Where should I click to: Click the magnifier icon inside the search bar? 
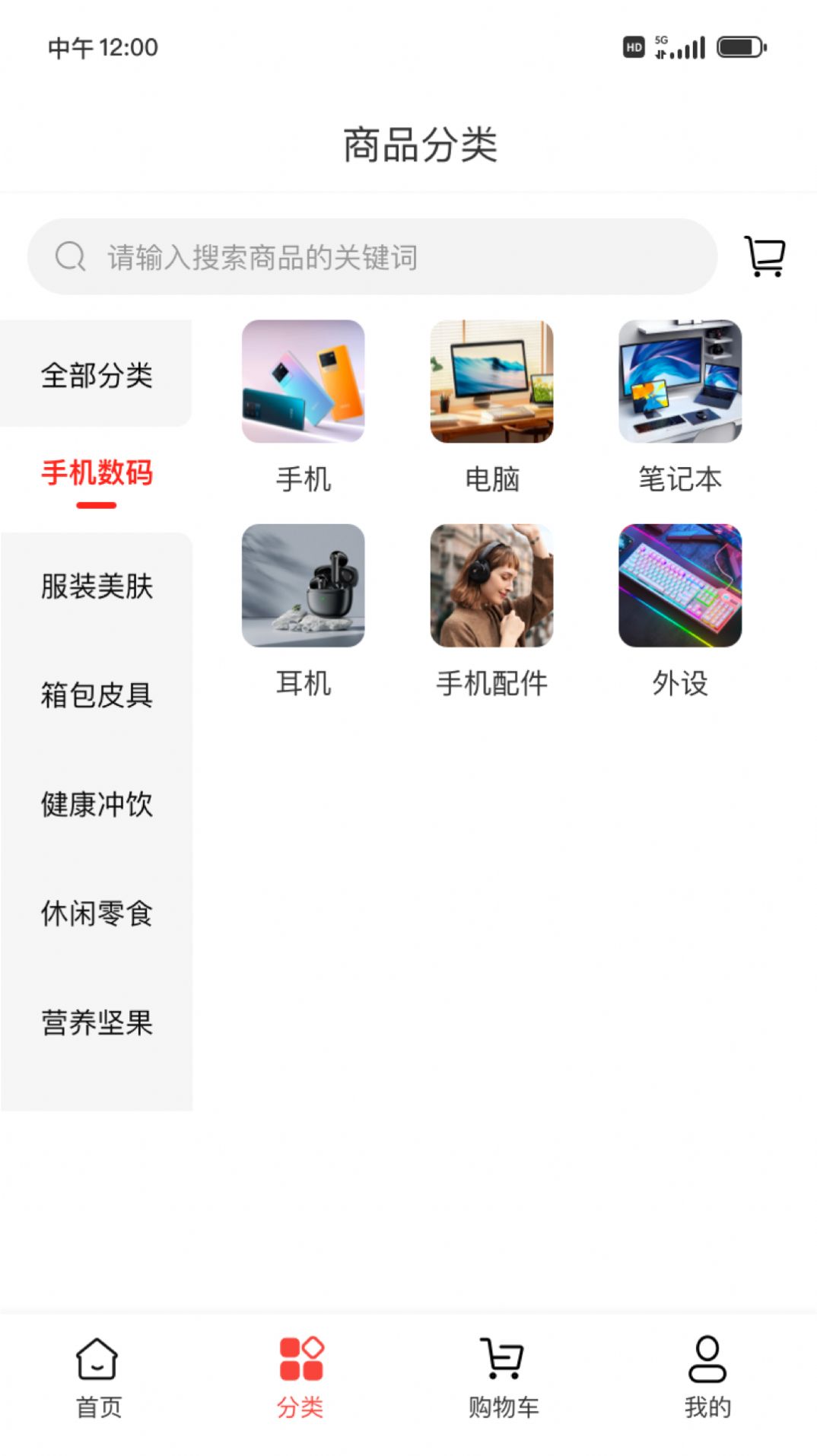coord(71,256)
